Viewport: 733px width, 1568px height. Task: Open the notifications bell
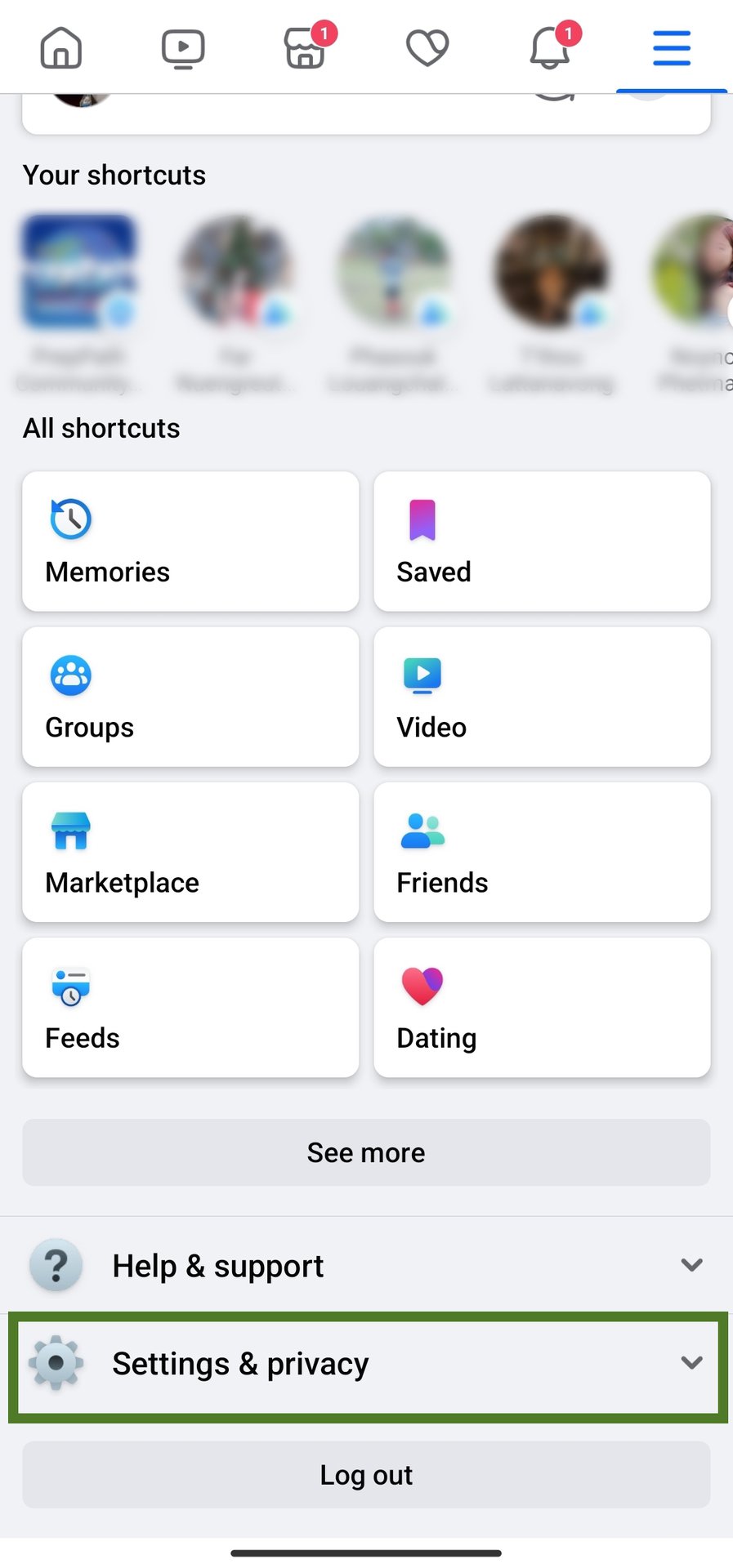(x=550, y=47)
